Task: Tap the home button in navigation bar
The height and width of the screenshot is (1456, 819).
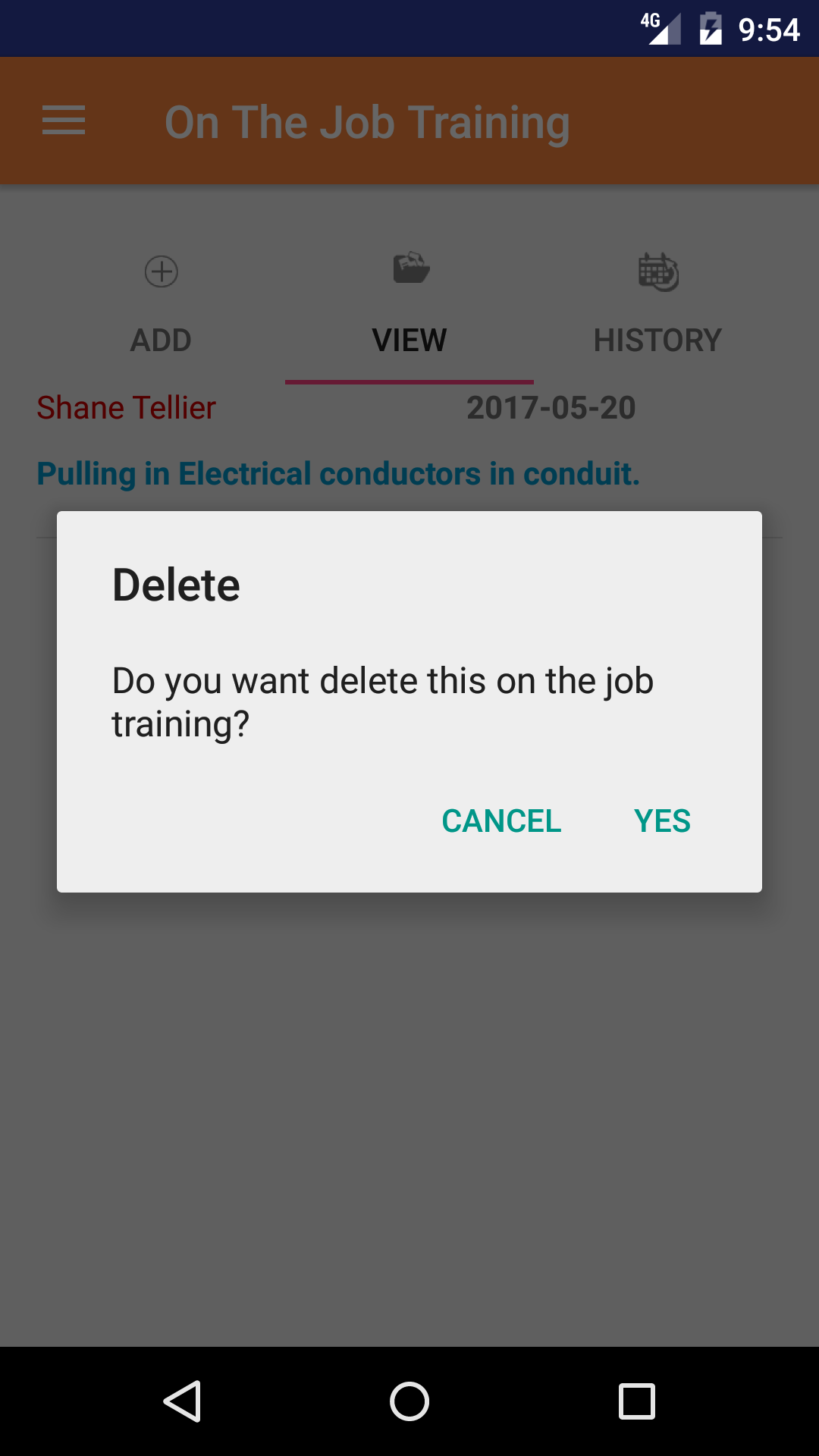Action: point(409,1401)
